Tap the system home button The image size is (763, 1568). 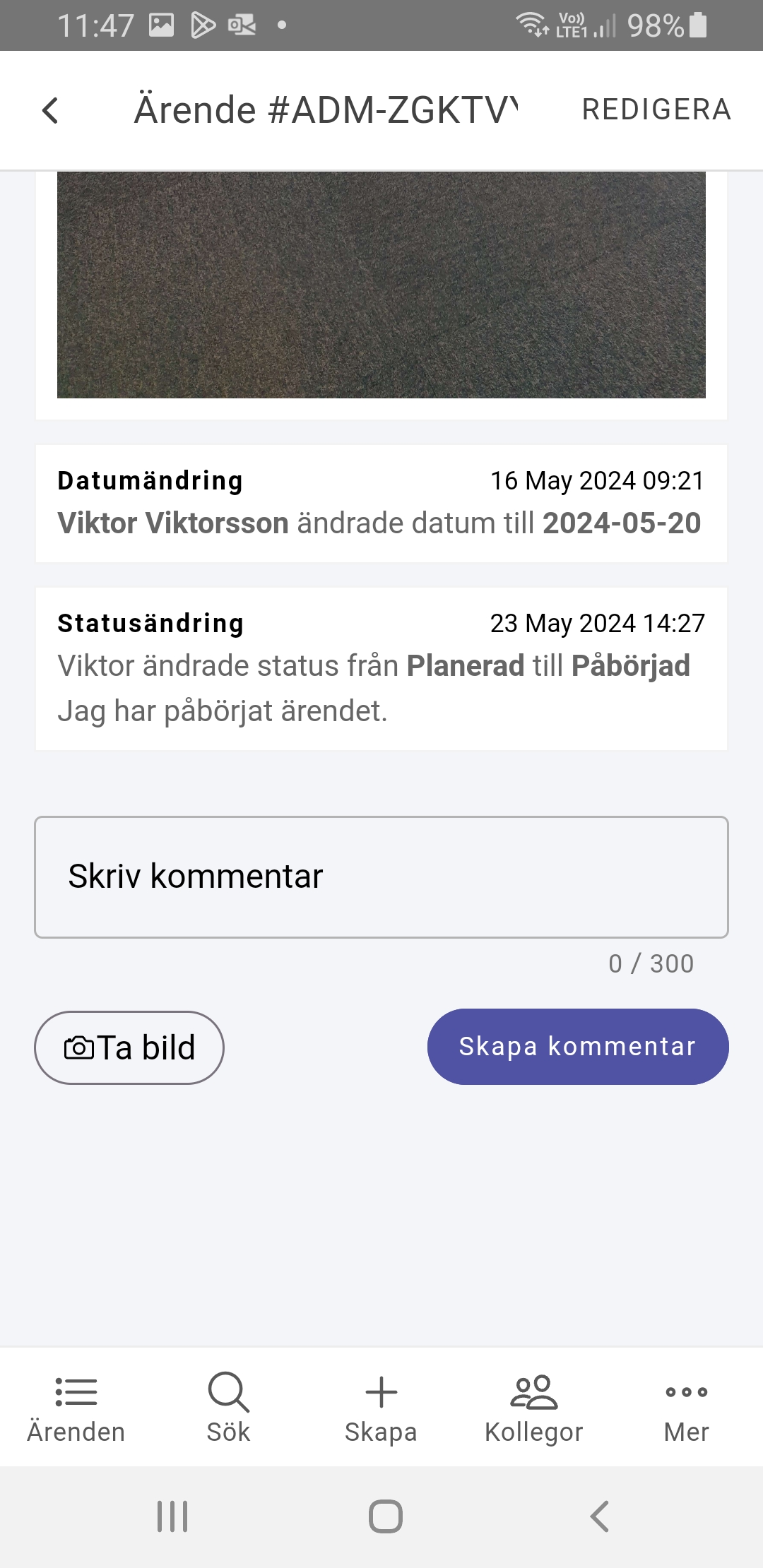pyautogui.click(x=386, y=1516)
